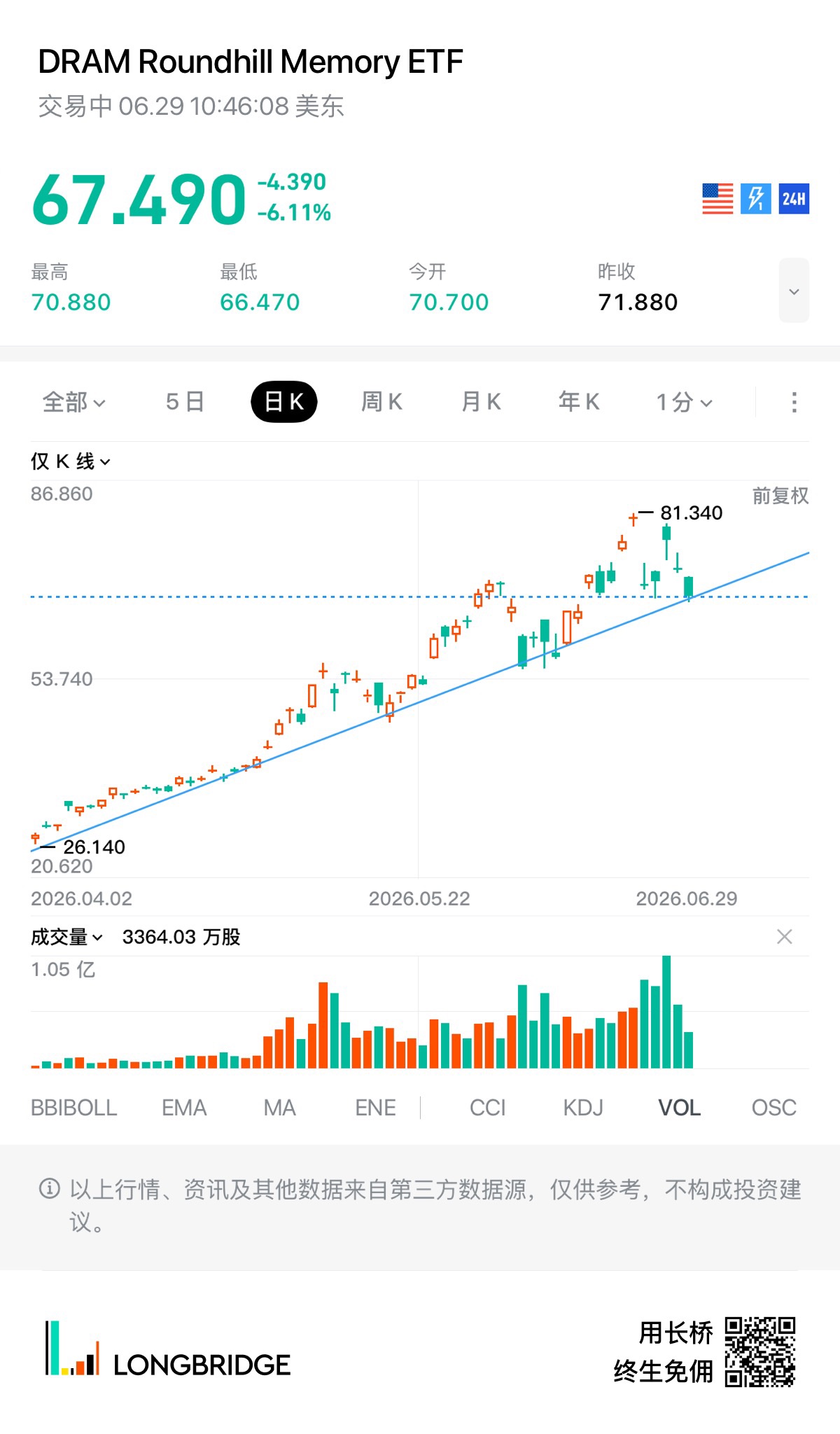Open the 成交量 indicator dropdown
The height and width of the screenshot is (1434, 840).
[66, 937]
